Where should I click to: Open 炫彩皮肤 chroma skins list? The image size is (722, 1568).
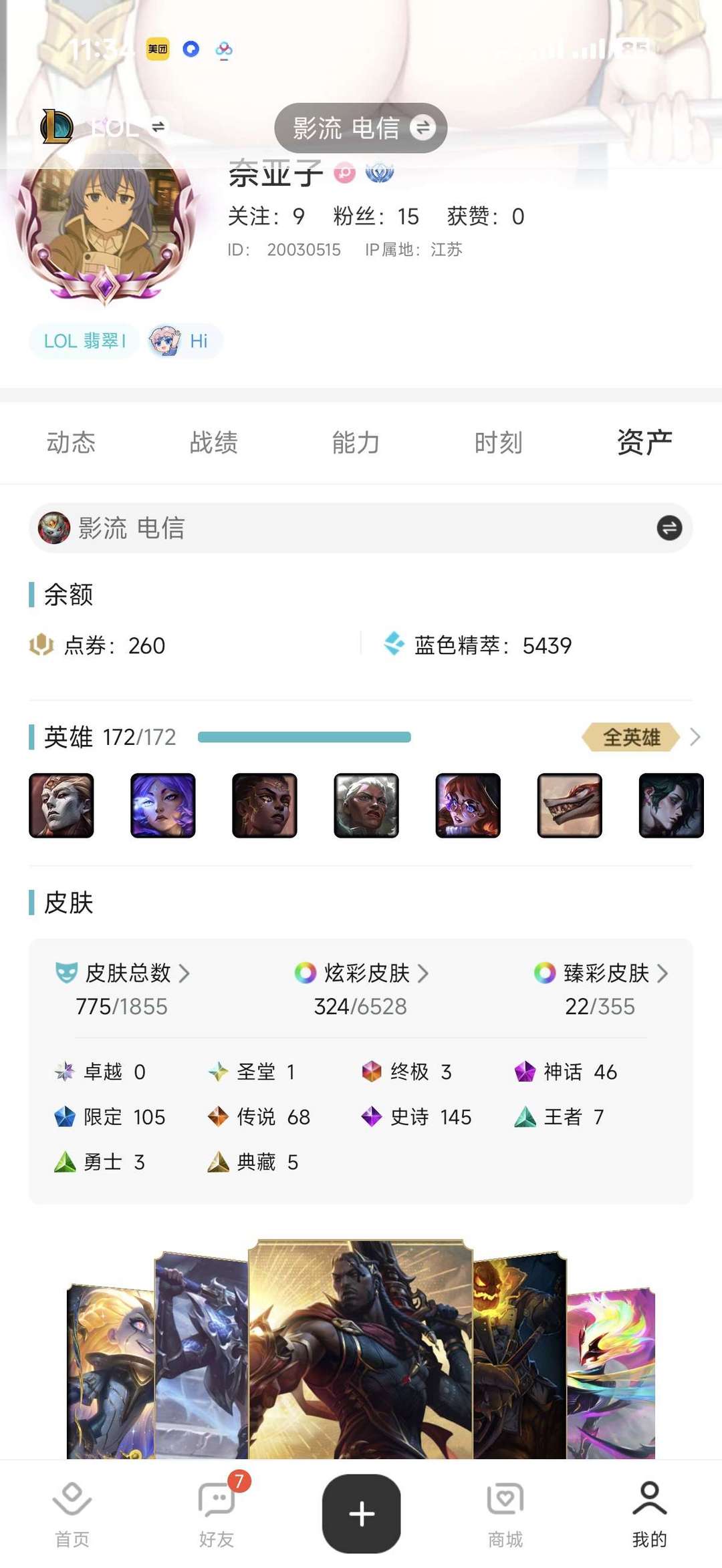click(361, 973)
